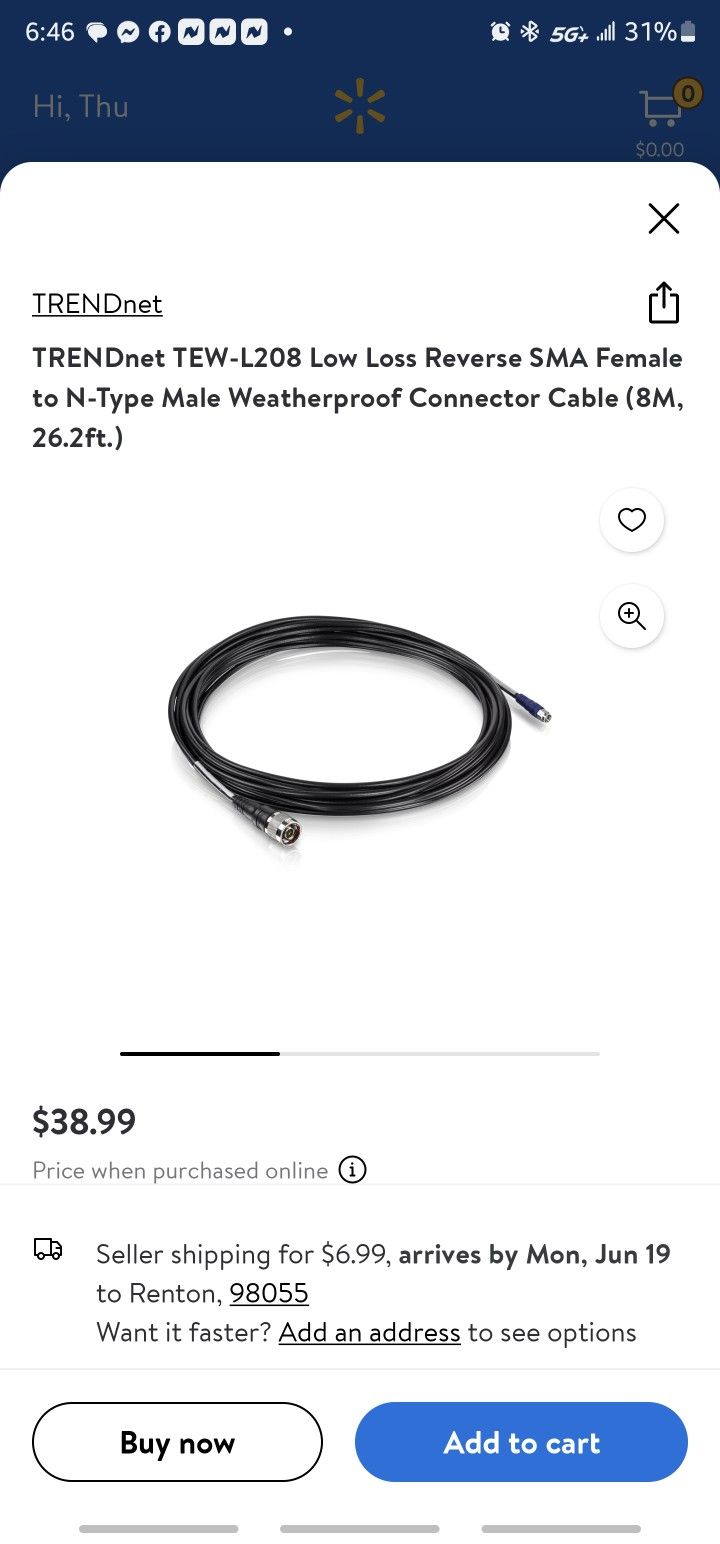Add the cable to cart
The image size is (720, 1544).
(521, 1442)
